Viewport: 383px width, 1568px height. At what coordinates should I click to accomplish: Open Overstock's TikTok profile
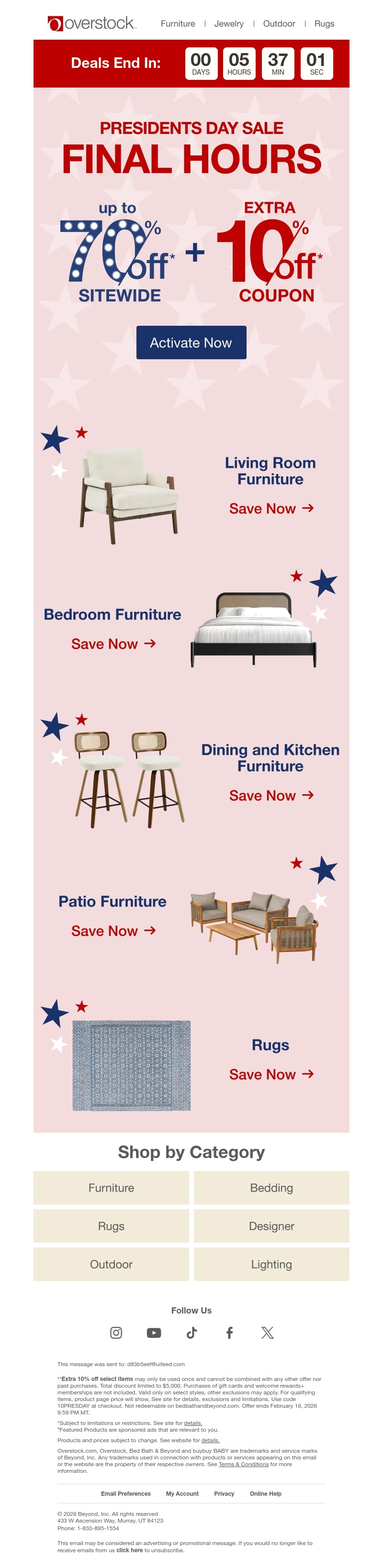[x=192, y=1333]
